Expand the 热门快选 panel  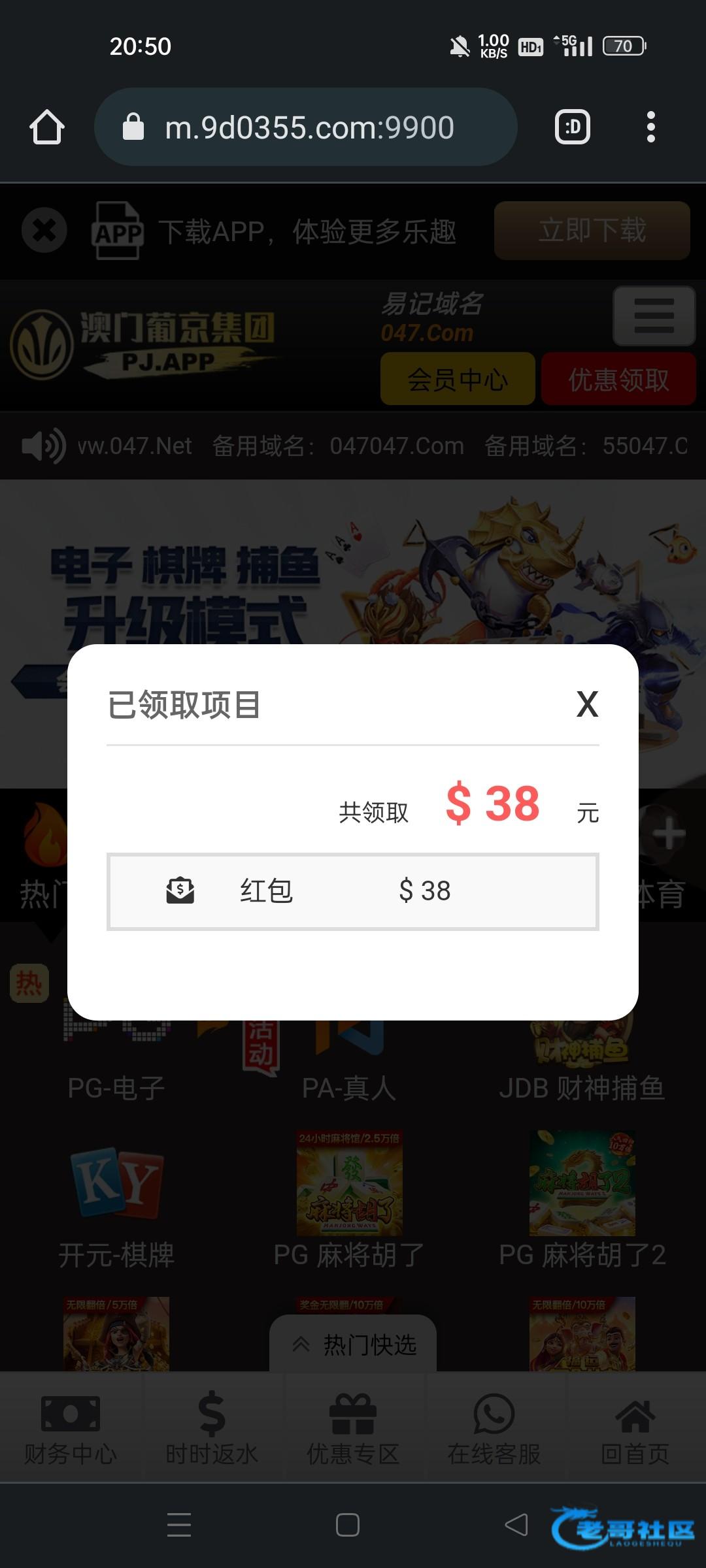353,1345
